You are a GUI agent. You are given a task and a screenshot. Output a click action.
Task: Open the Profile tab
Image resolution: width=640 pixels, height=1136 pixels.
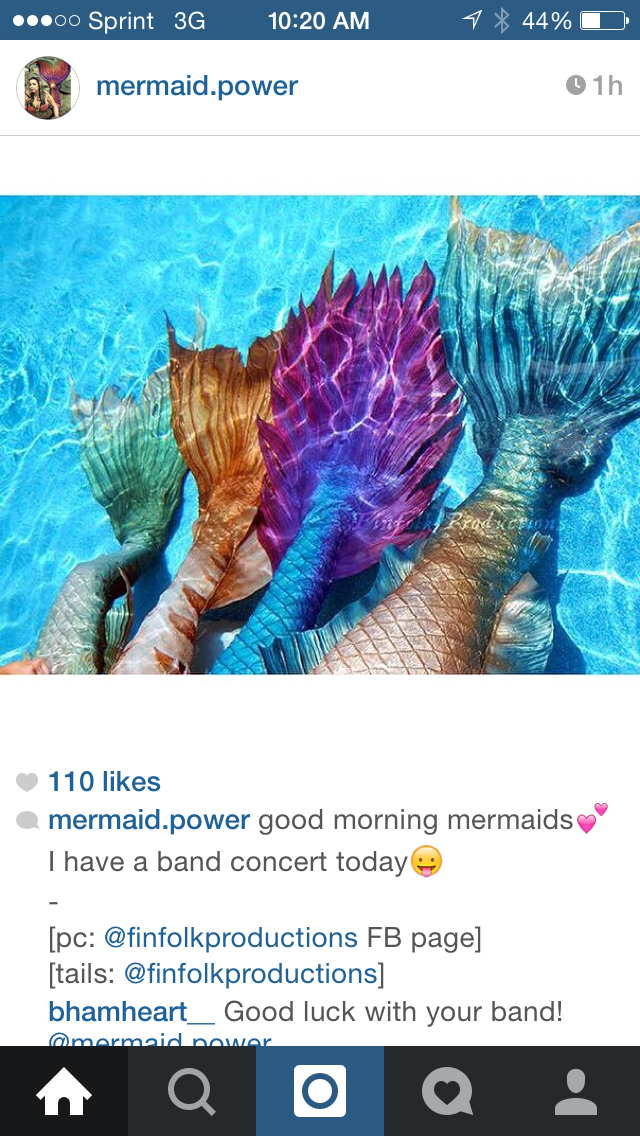tap(576, 1091)
